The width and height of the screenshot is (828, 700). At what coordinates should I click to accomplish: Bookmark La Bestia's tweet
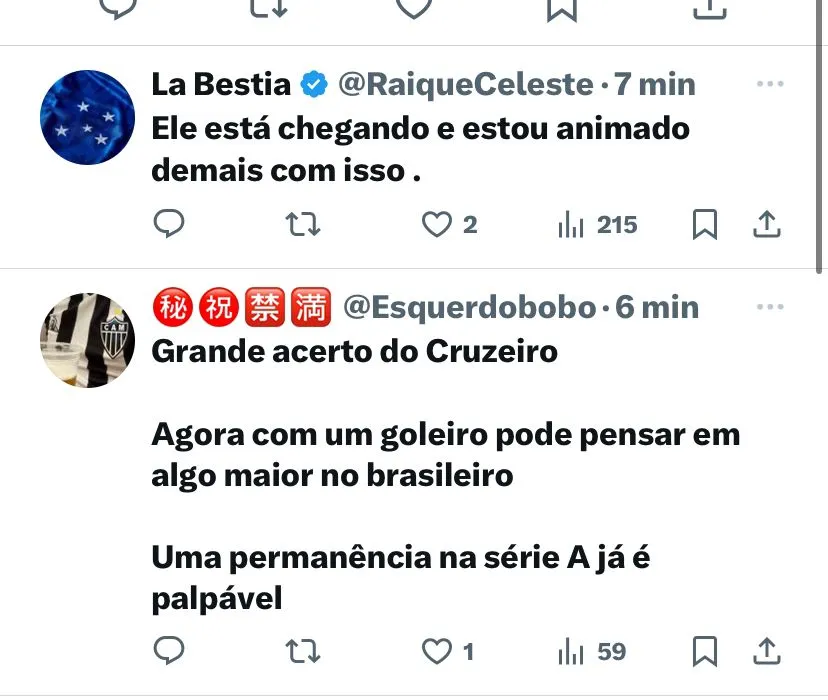(x=705, y=226)
